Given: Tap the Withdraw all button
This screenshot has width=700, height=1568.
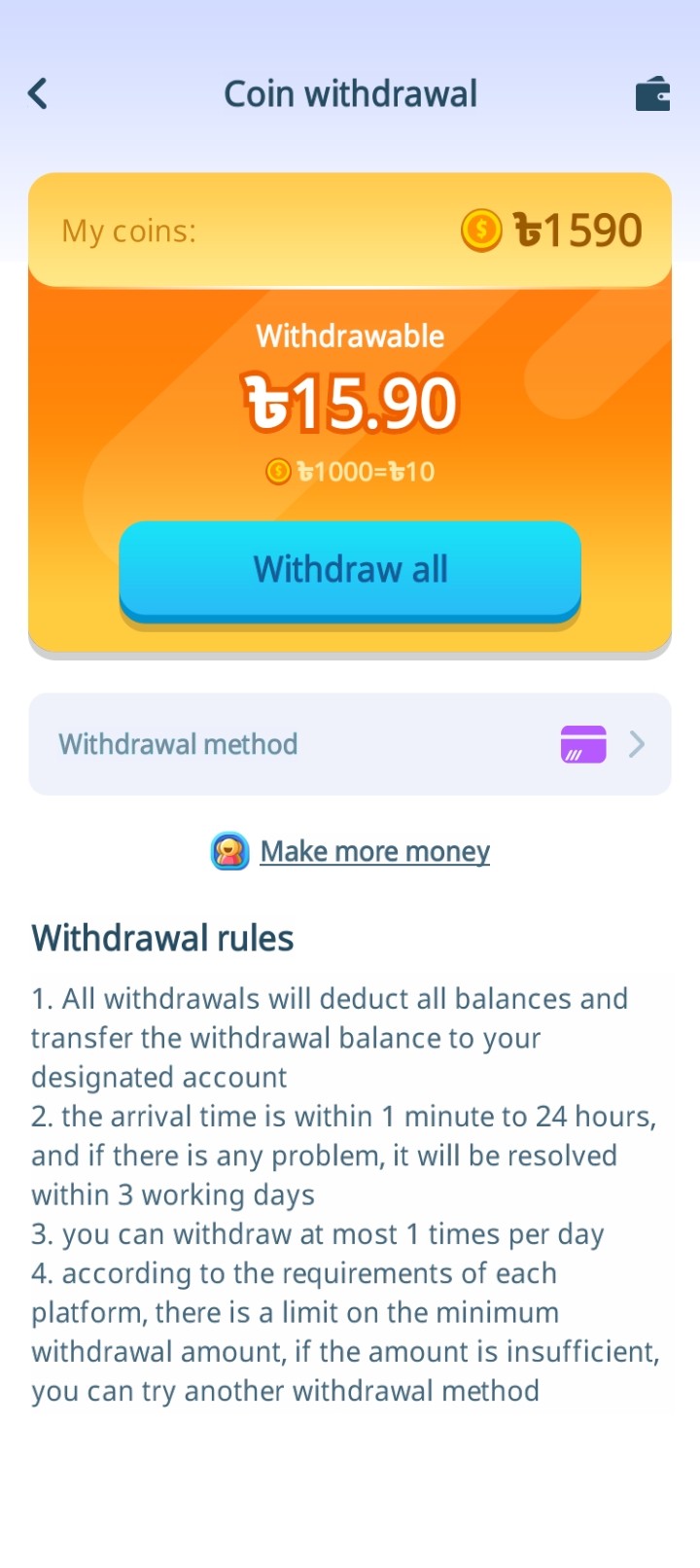Looking at the screenshot, I should click(x=350, y=570).
